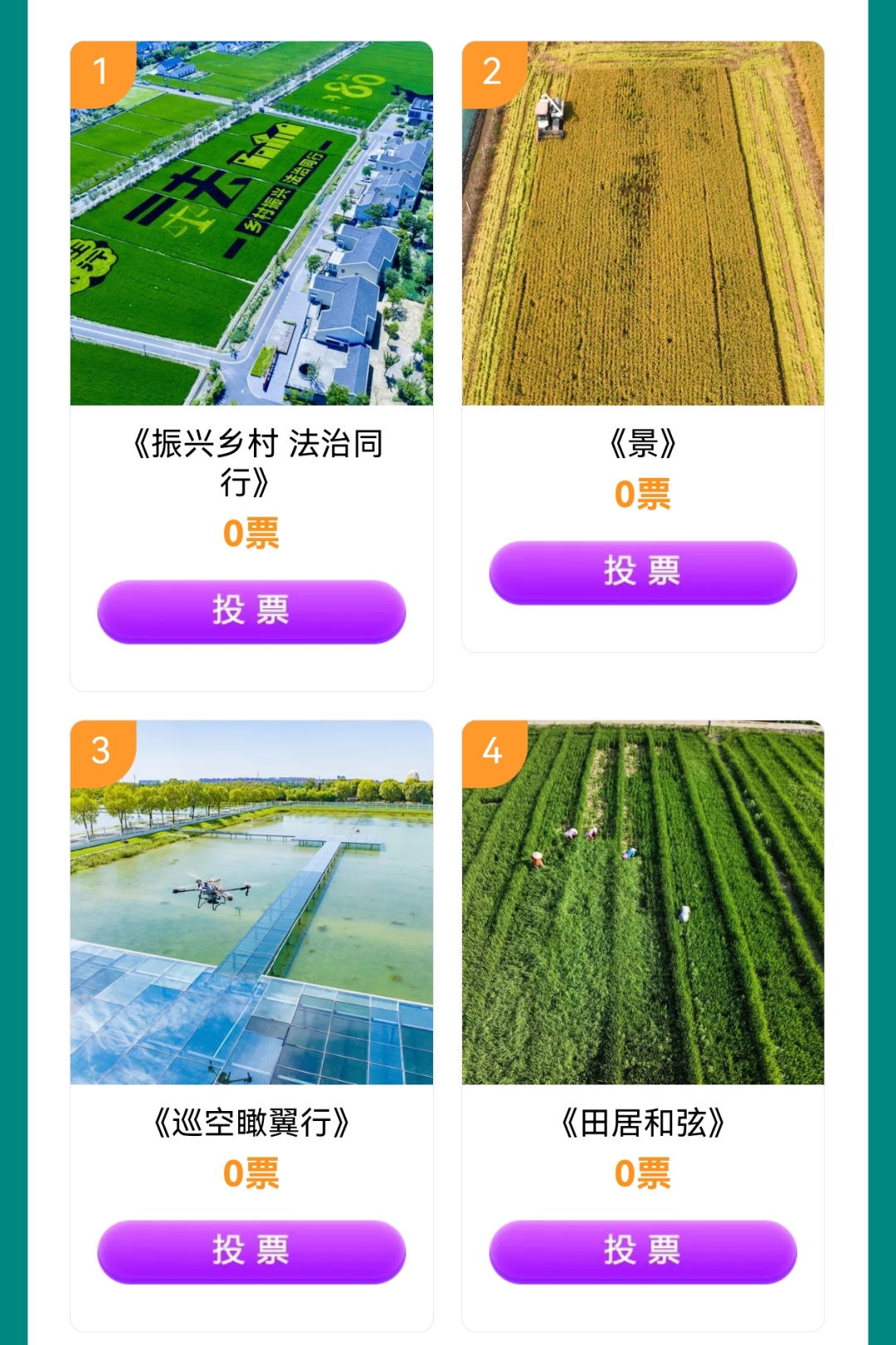896x1345 pixels.
Task: Enlarge the drone photo《巡空瞰翼行》
Action: 251,902
